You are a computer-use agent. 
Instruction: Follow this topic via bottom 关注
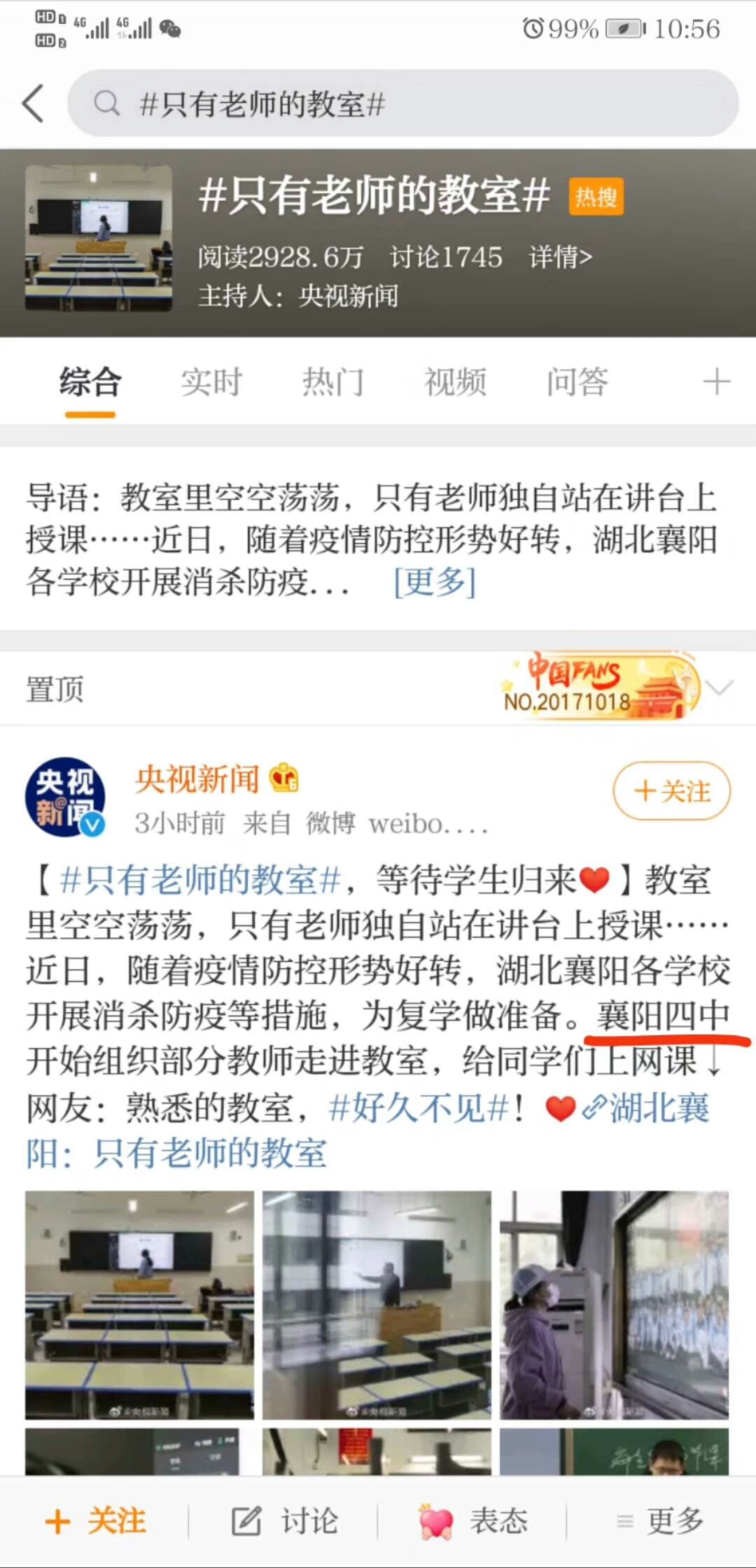pyautogui.click(x=96, y=1520)
